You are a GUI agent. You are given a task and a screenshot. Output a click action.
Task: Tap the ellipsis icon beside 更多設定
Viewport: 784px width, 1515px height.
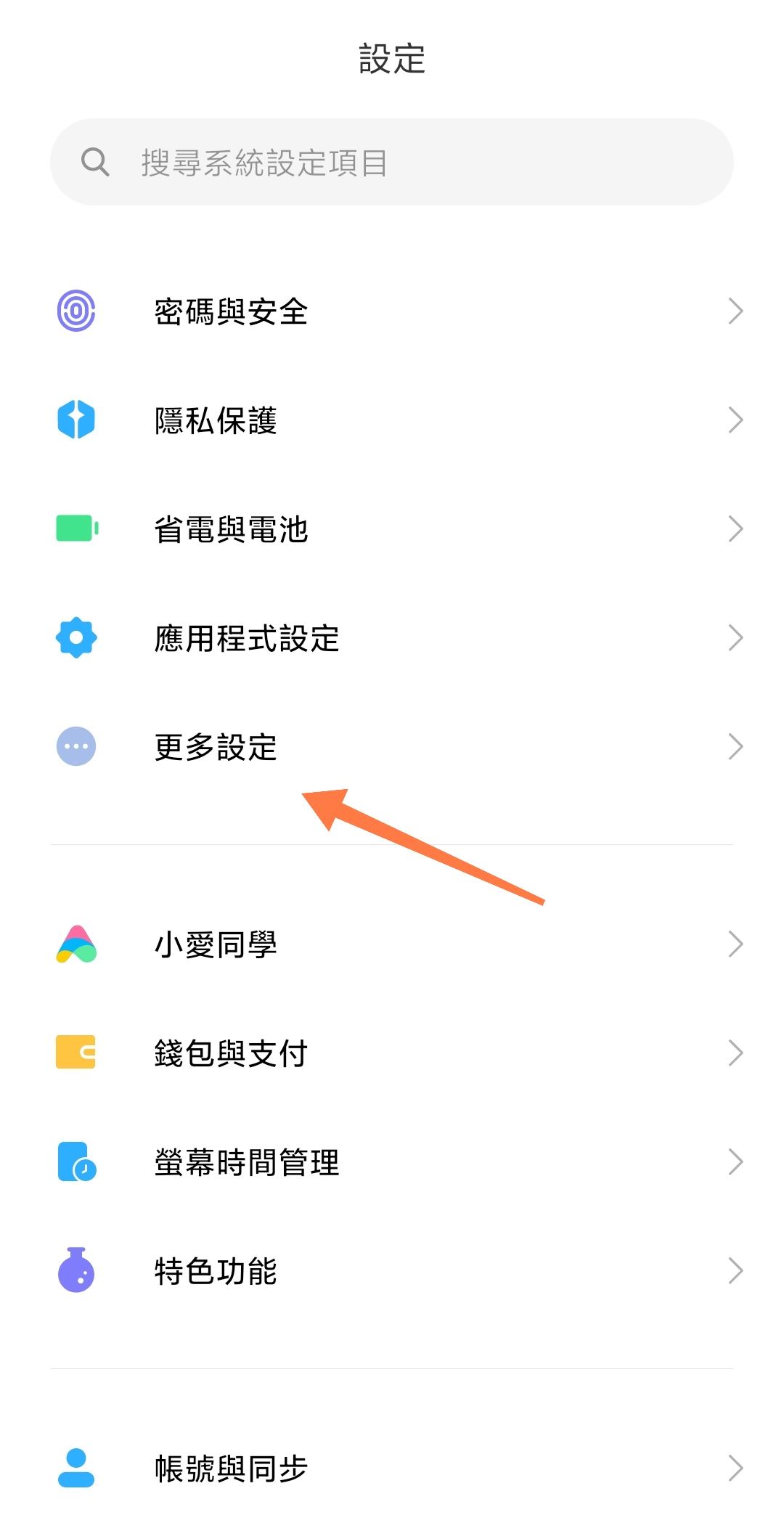point(76,746)
